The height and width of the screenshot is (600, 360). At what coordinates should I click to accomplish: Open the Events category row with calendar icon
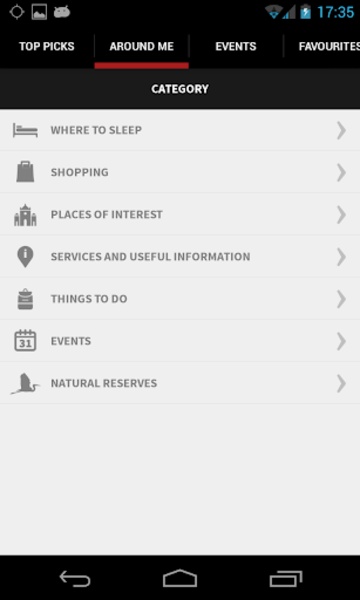coord(180,341)
